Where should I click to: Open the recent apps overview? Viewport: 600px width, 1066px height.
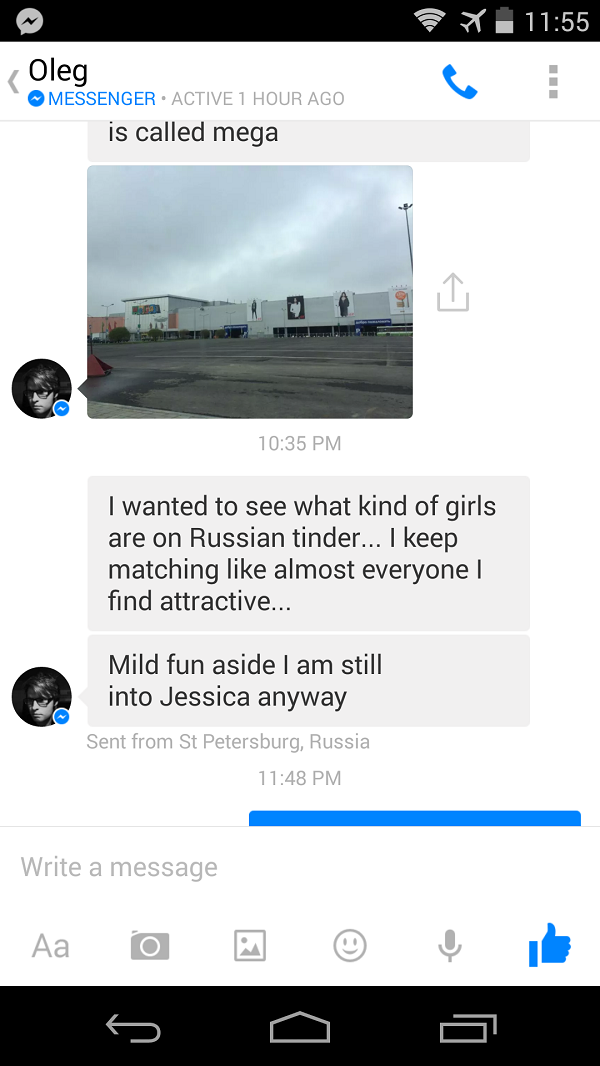(467, 1027)
